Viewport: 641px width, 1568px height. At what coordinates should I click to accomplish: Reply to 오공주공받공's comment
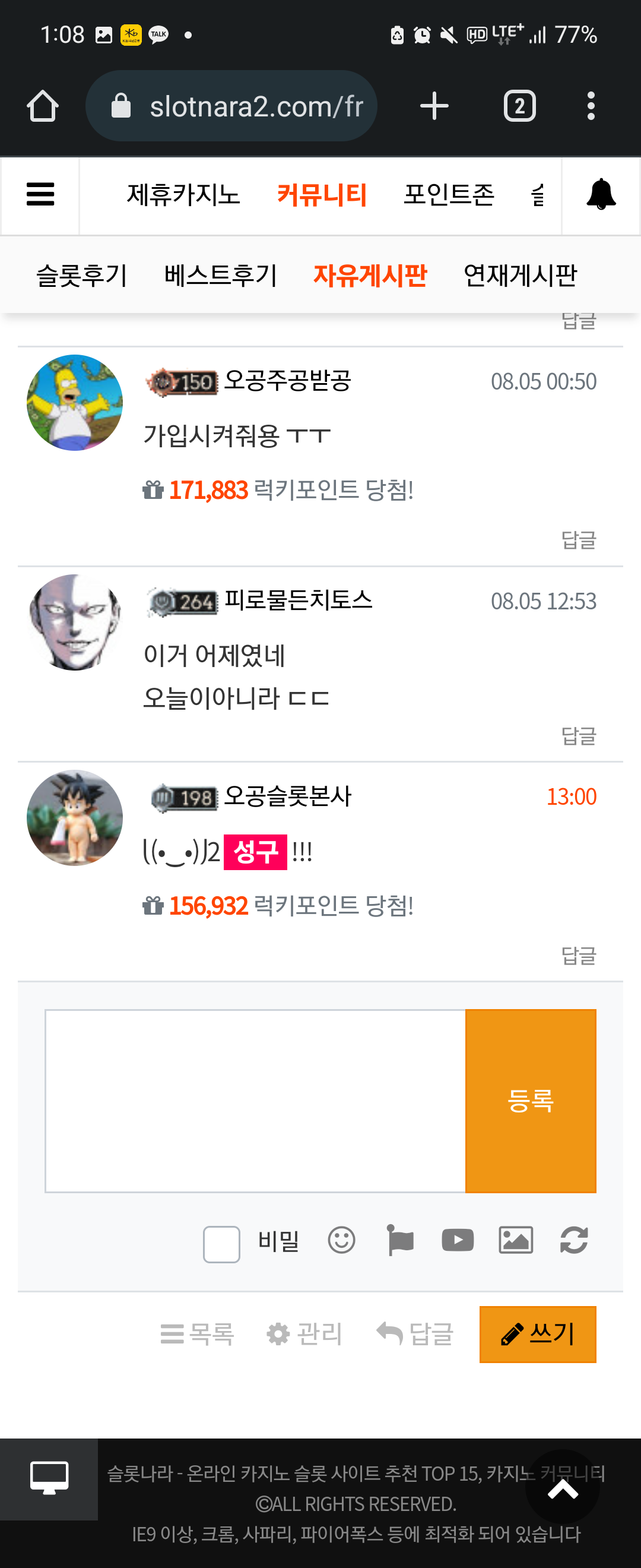[578, 540]
